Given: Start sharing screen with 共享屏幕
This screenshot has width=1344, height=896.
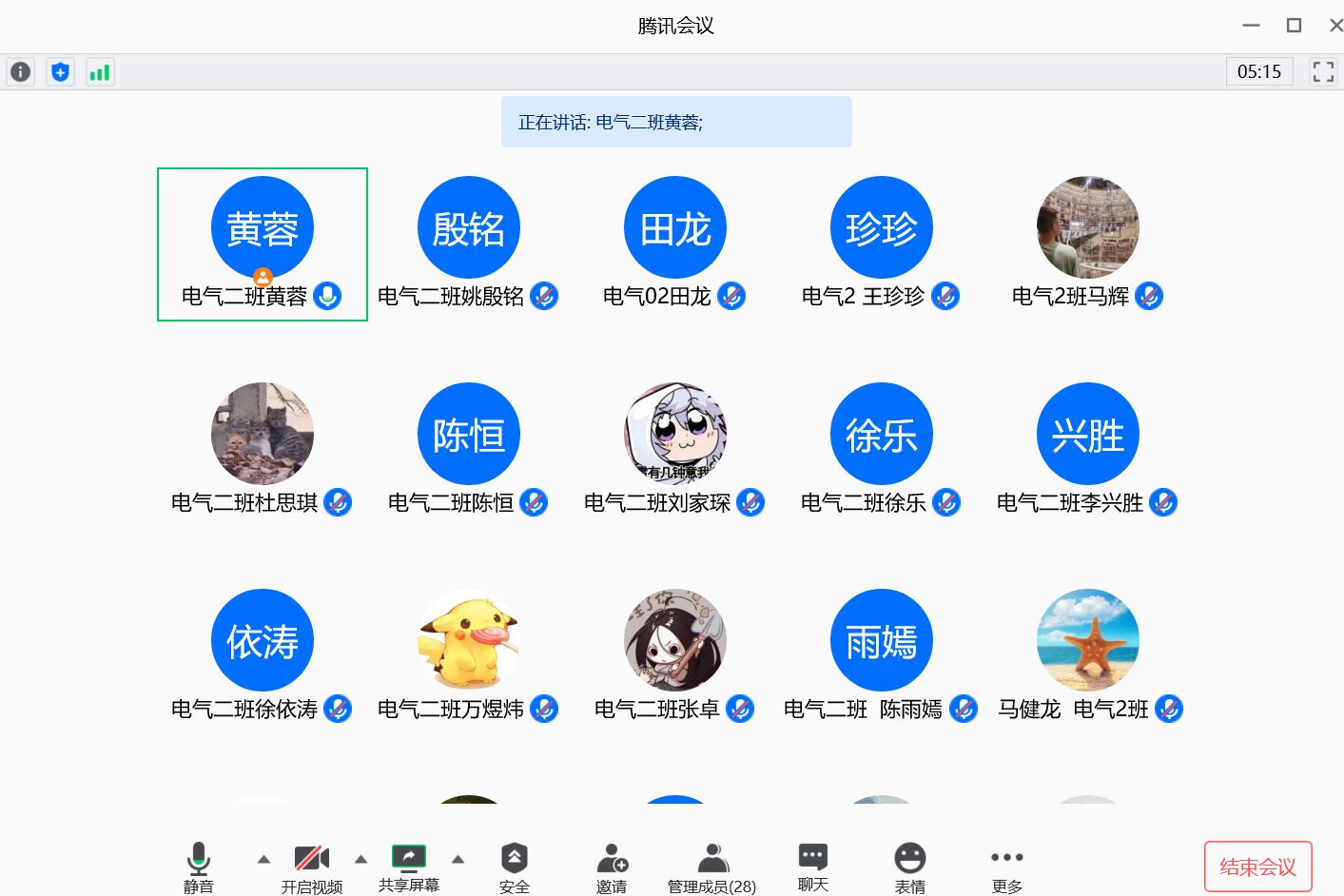Looking at the screenshot, I should (x=409, y=866).
